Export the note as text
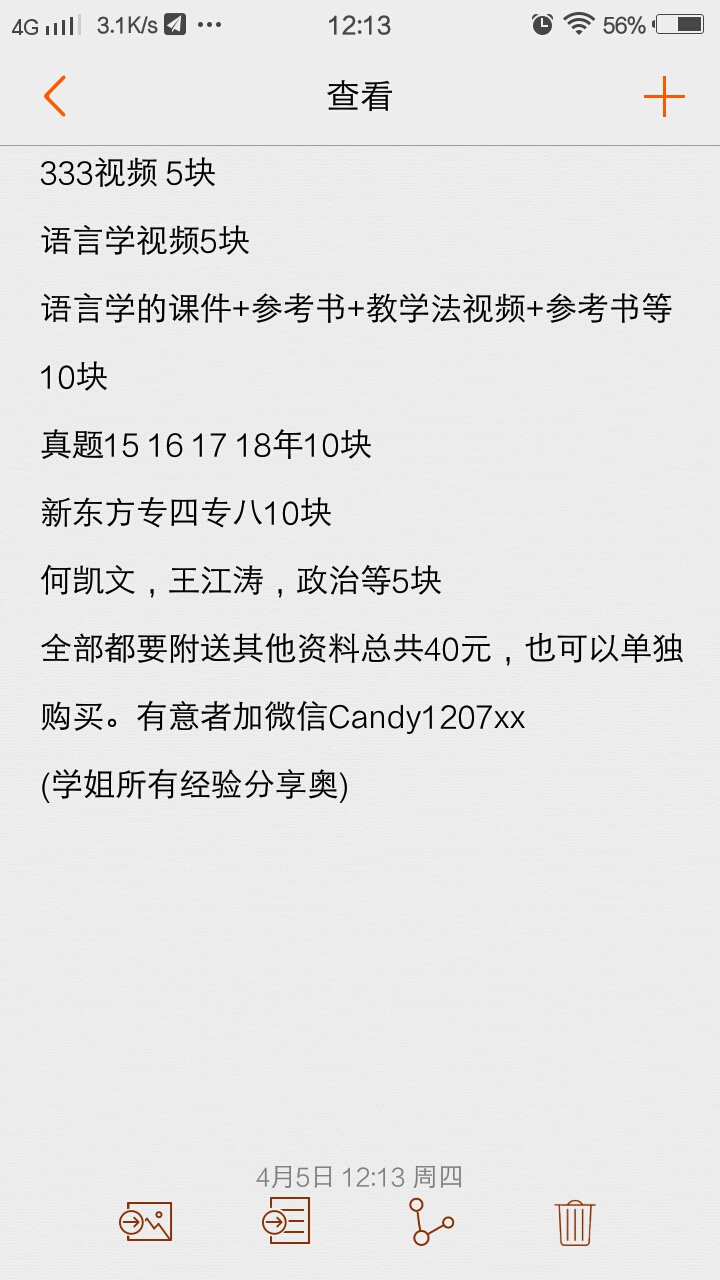The width and height of the screenshot is (720, 1280). (x=286, y=1222)
